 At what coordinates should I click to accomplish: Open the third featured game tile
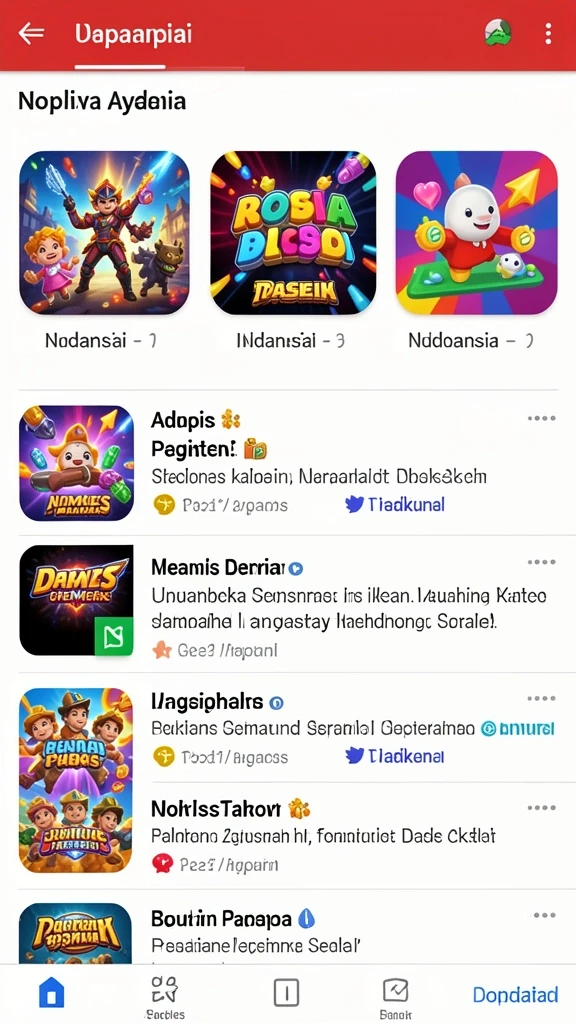pos(477,233)
